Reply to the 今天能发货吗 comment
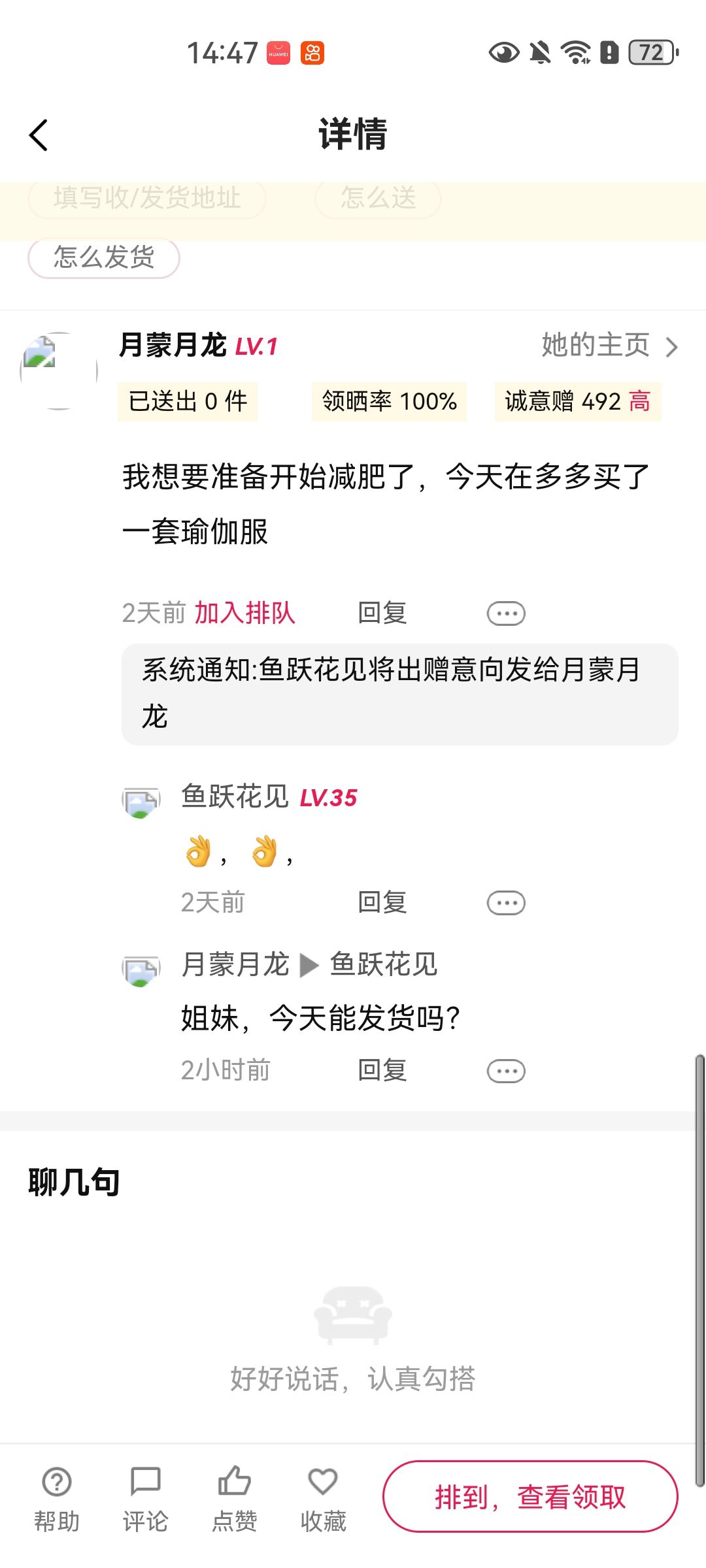Screen dimensions: 706x1568 (x=382, y=1070)
